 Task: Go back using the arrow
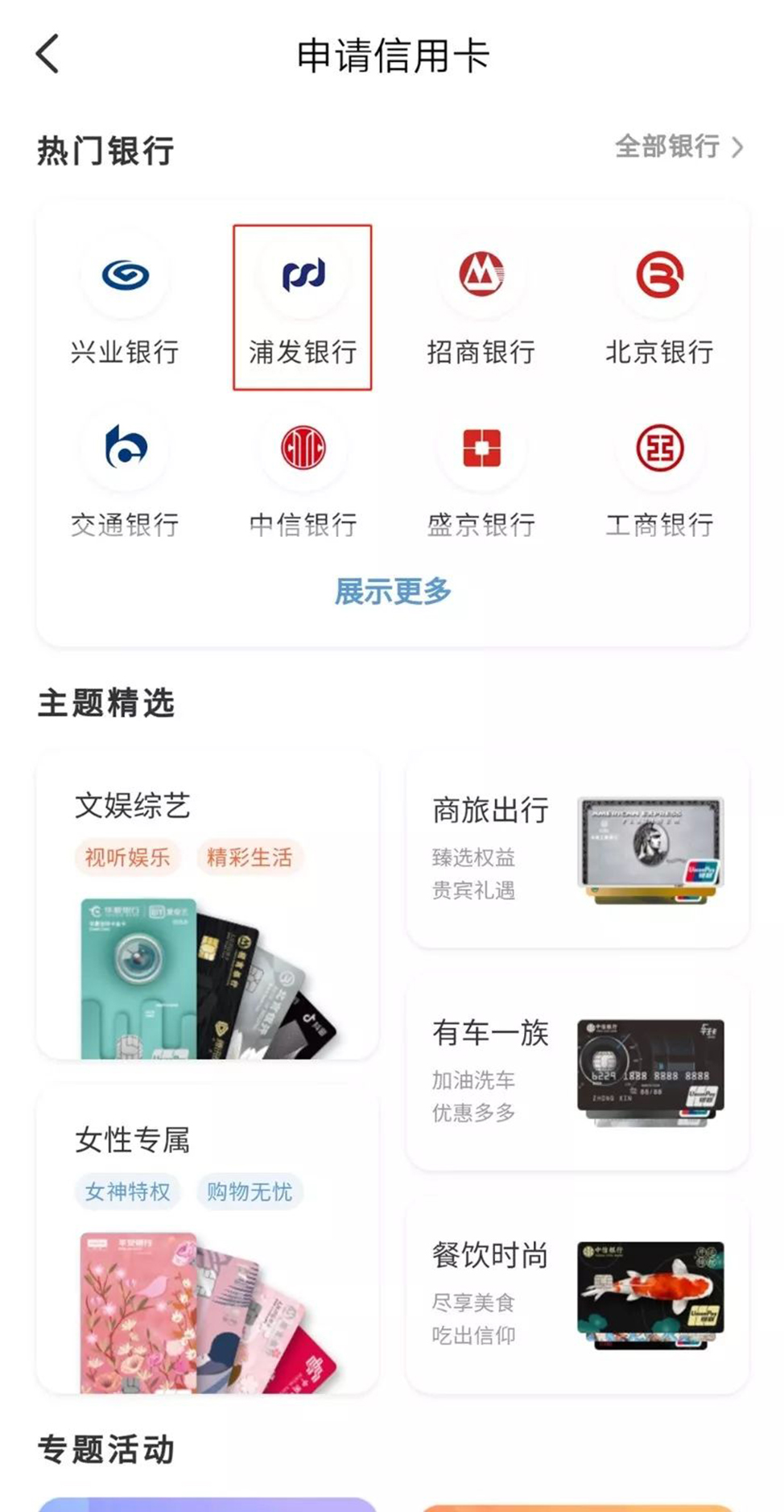[x=48, y=55]
